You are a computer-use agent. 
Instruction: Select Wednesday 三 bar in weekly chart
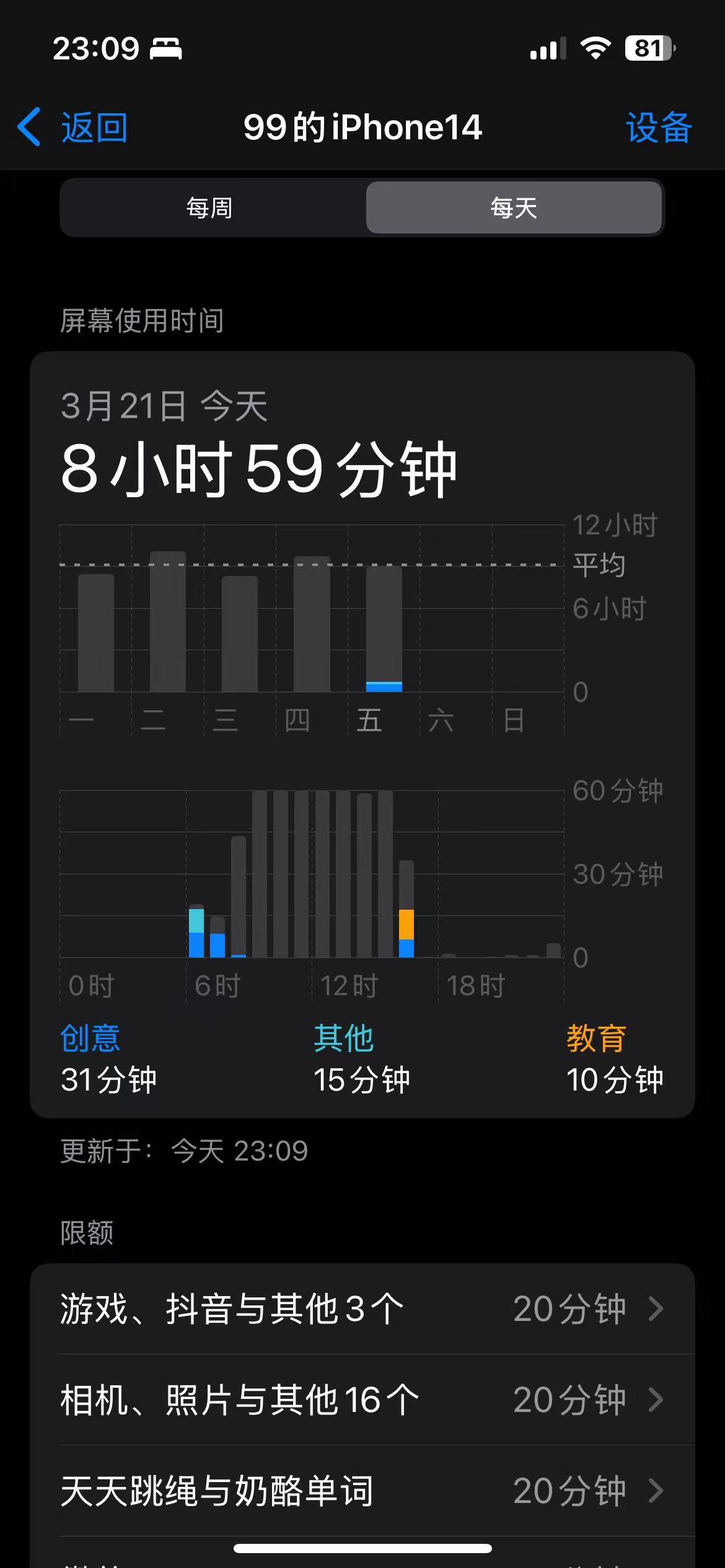[x=239, y=634]
